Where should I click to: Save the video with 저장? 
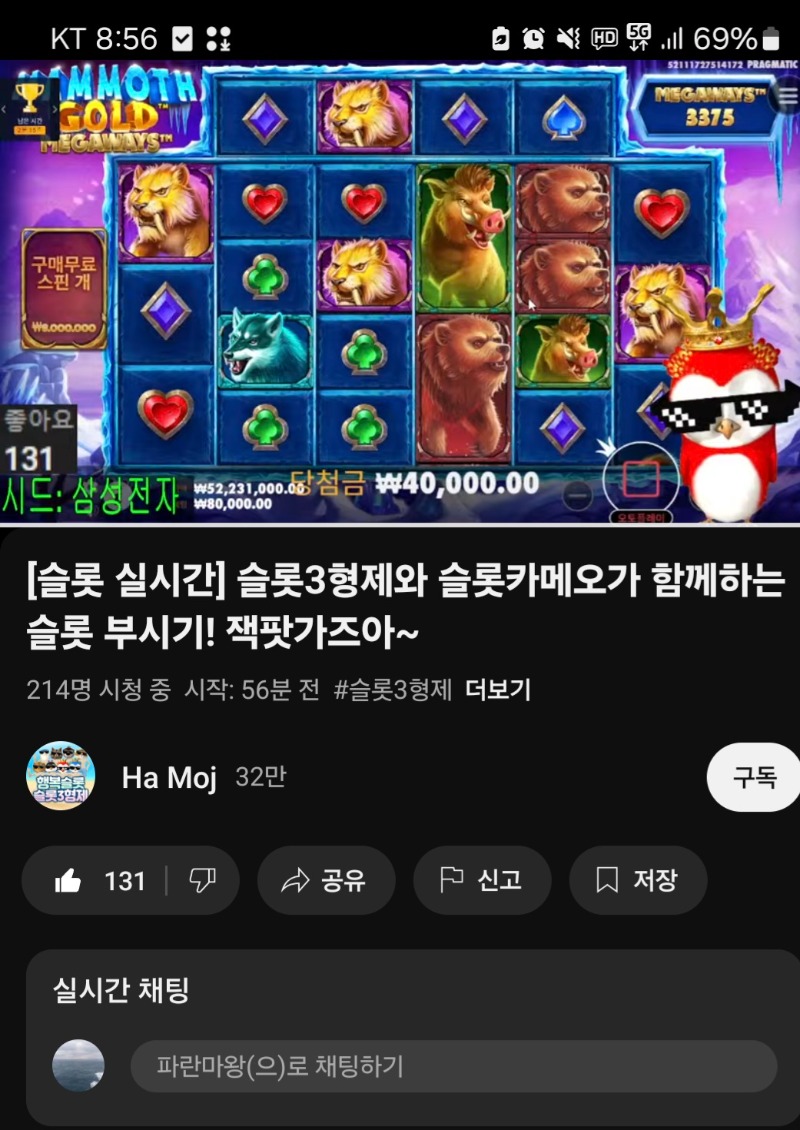pos(637,880)
